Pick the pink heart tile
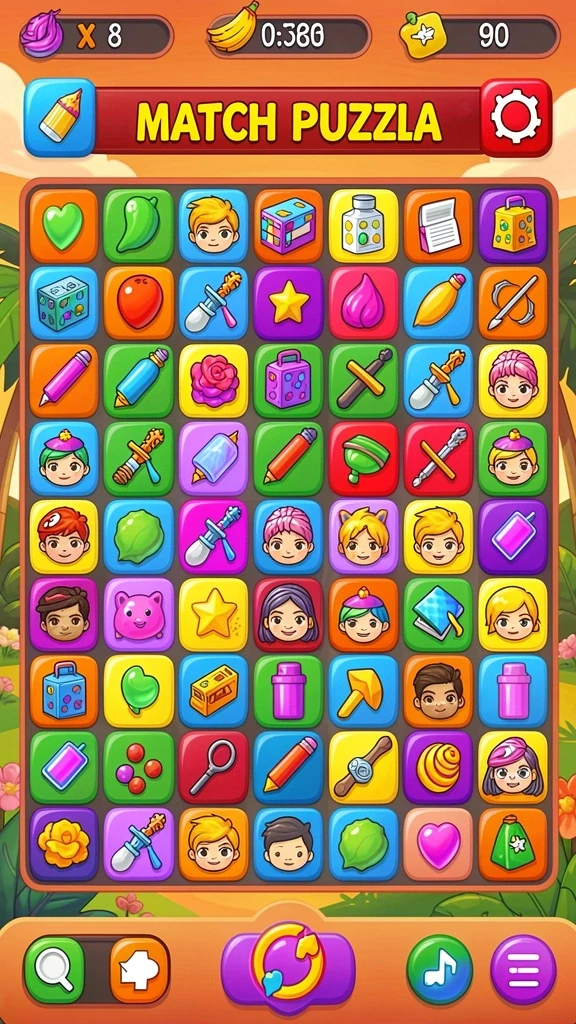 coord(438,844)
